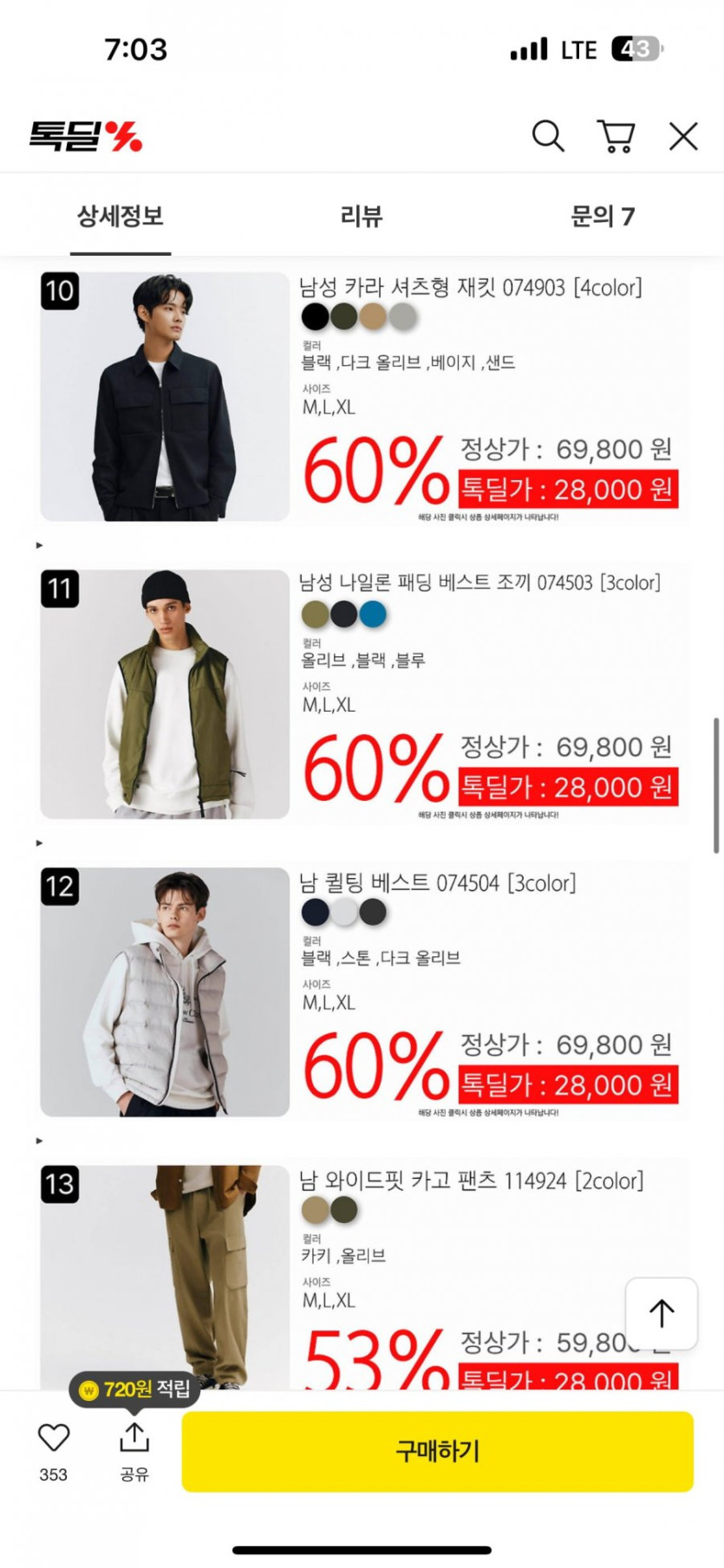724x1568 pixels.
Task: Like this product with the heart icon
Action: coord(54,1438)
